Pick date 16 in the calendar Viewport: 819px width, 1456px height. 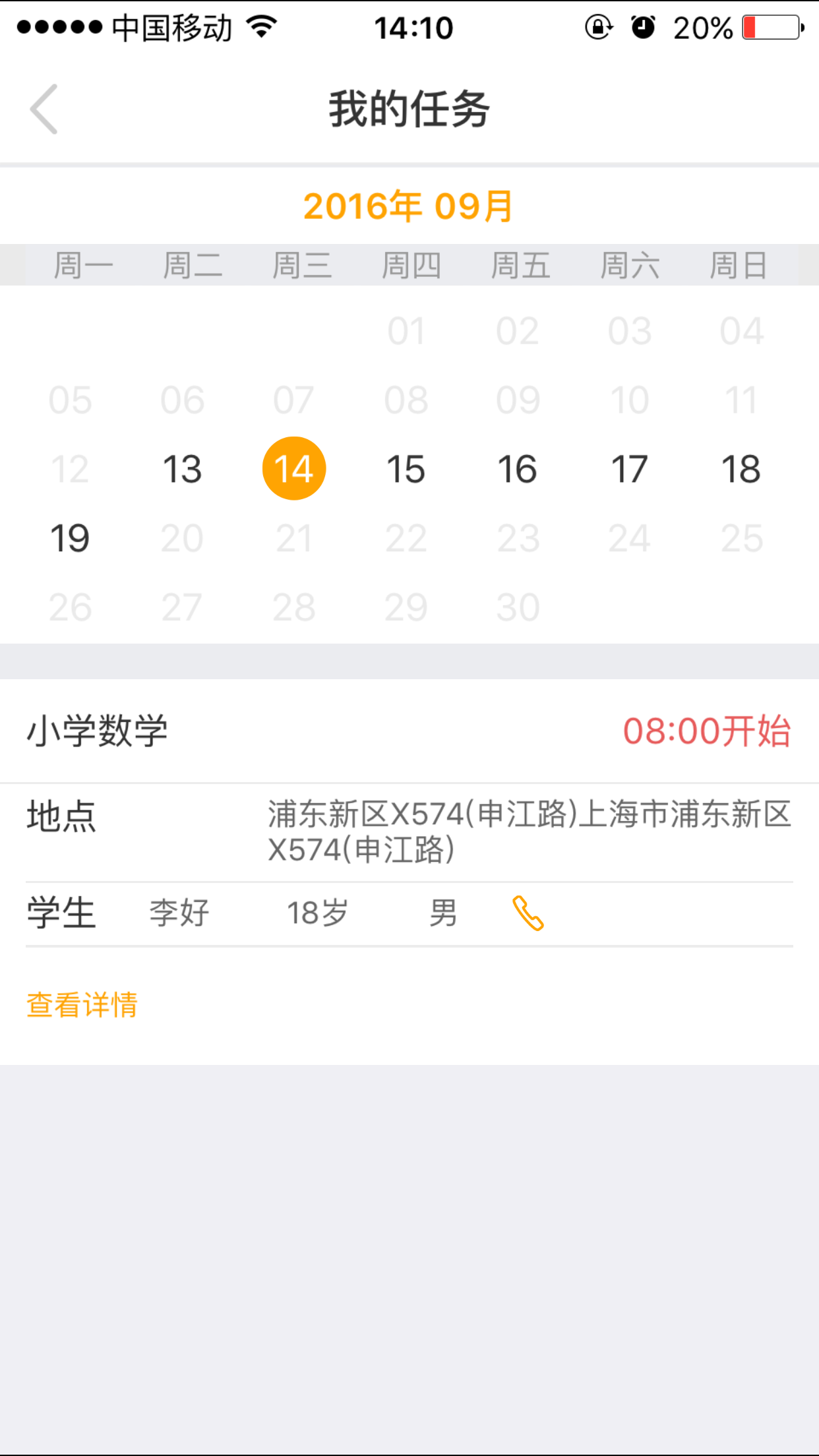[518, 469]
